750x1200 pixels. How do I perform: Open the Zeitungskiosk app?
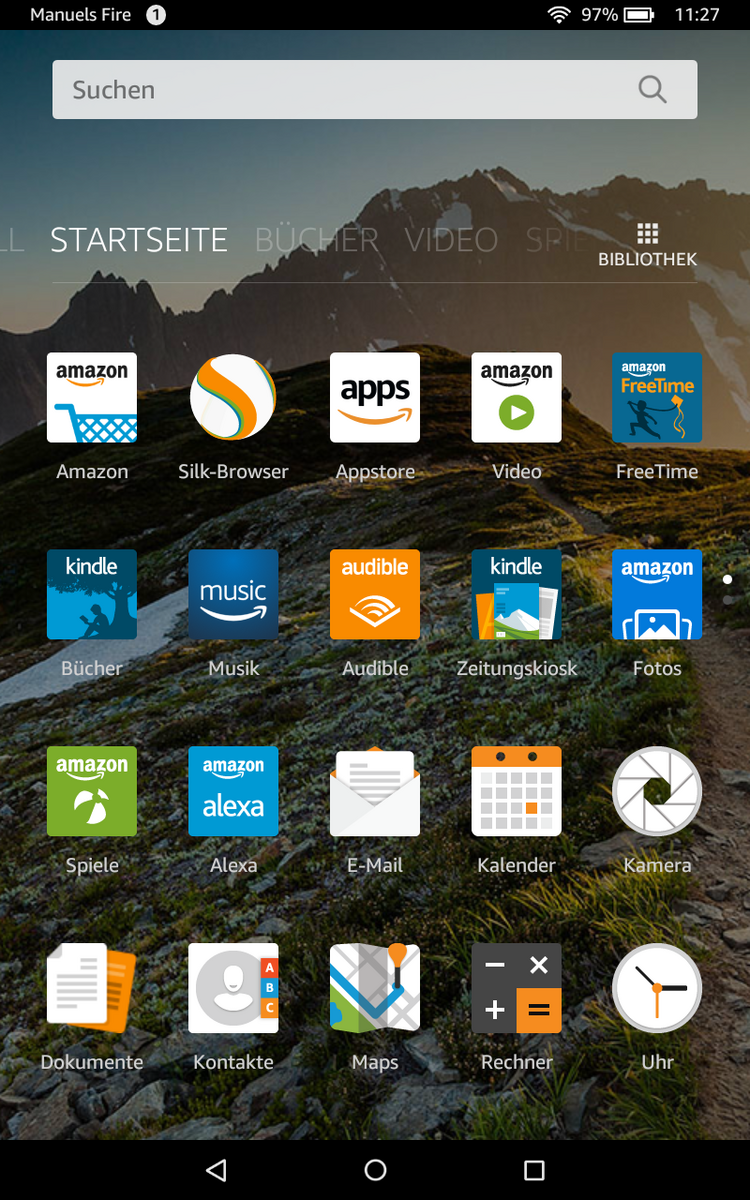tap(516, 595)
